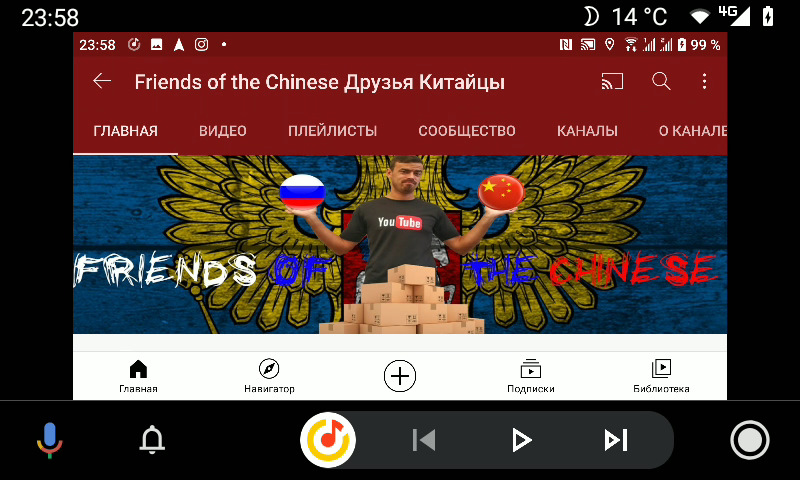The height and width of the screenshot is (480, 800).
Task: Activate the voice assistant microphone
Action: pos(50,440)
